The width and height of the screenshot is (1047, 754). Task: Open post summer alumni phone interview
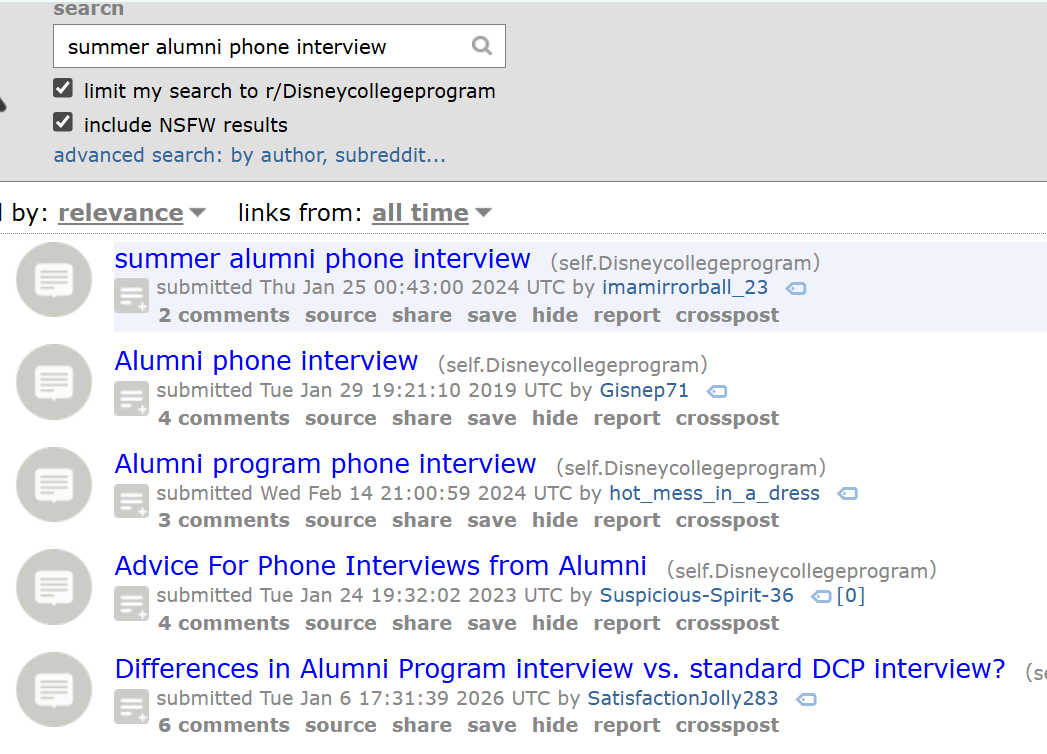point(322,258)
